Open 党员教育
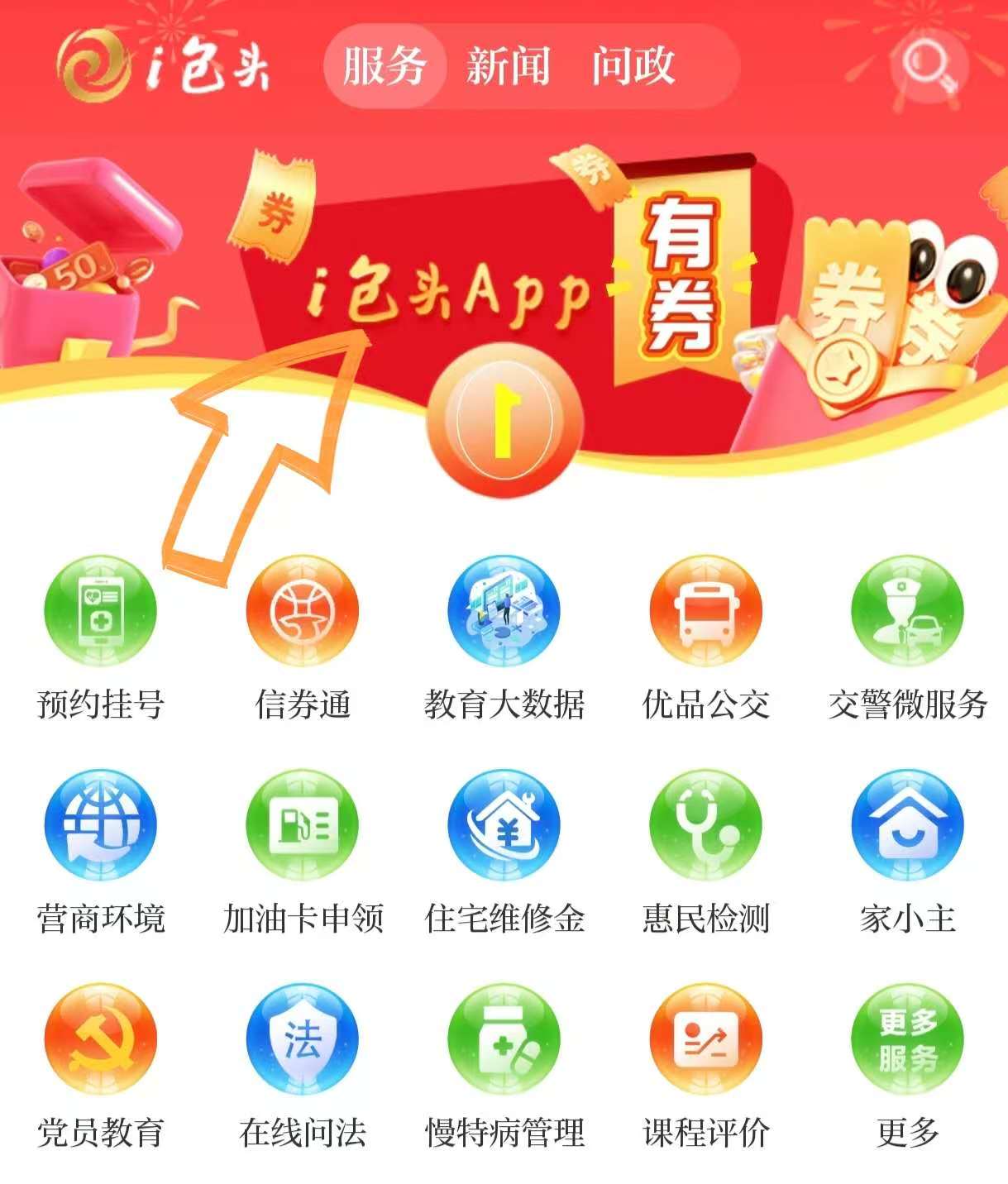The image size is (1008, 1184). tap(100, 1039)
